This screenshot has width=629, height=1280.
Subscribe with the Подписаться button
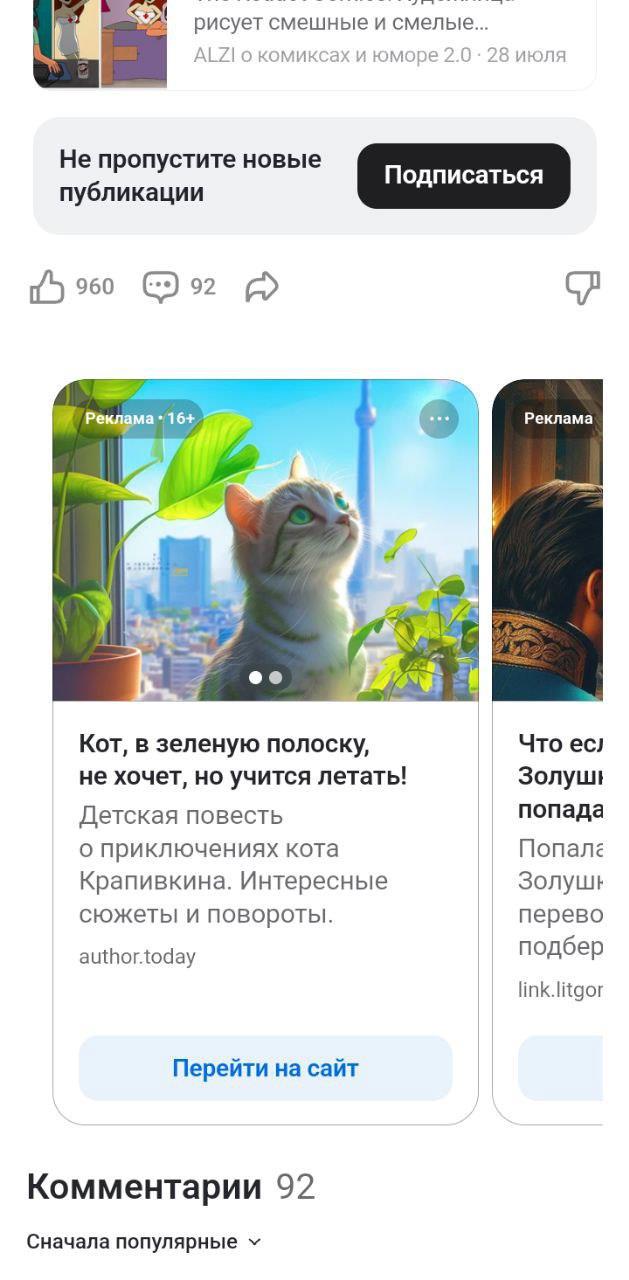[x=463, y=176]
